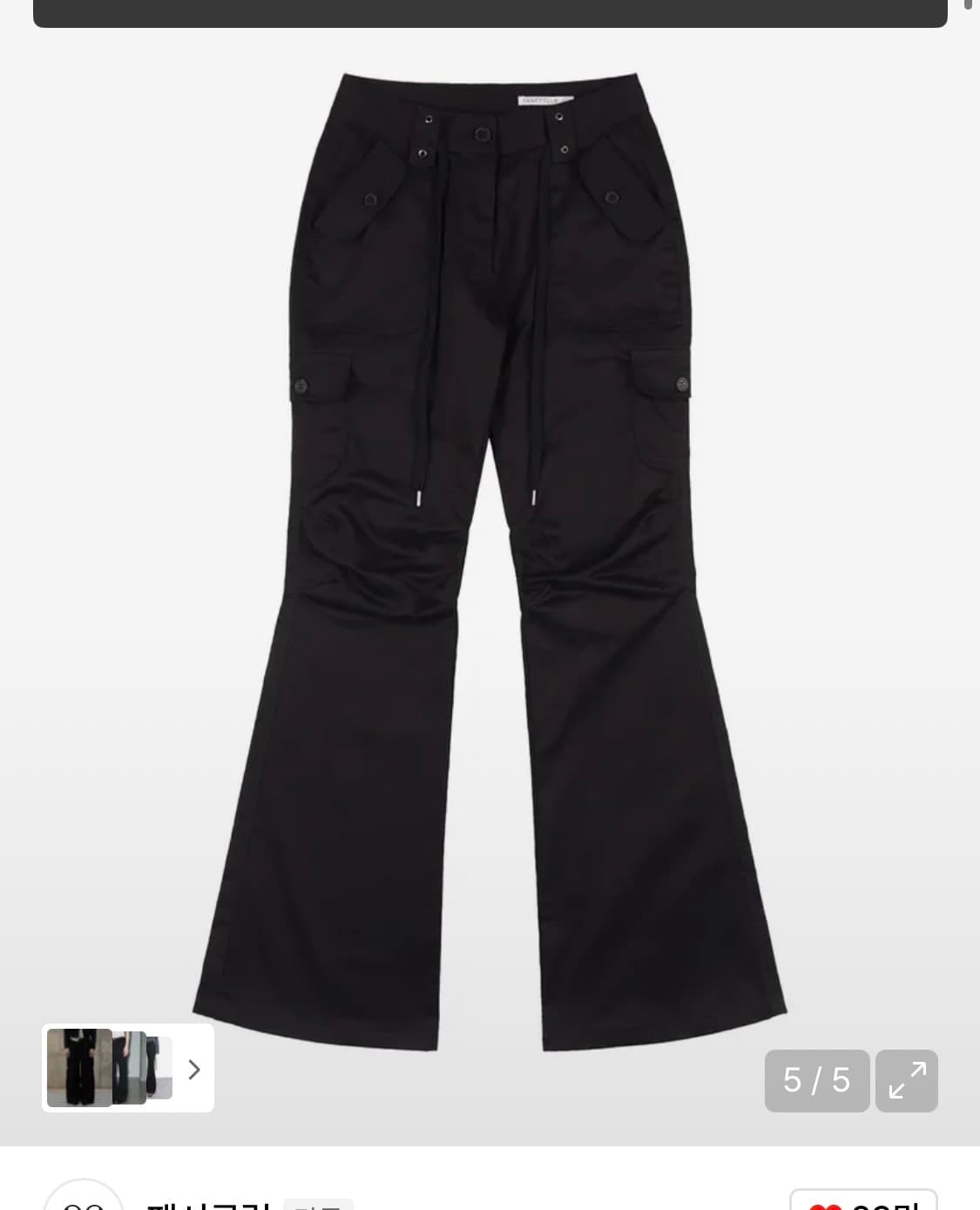Tap the 5 / 5 image counter
Image resolution: width=980 pixels, height=1210 pixels.
tap(816, 1081)
